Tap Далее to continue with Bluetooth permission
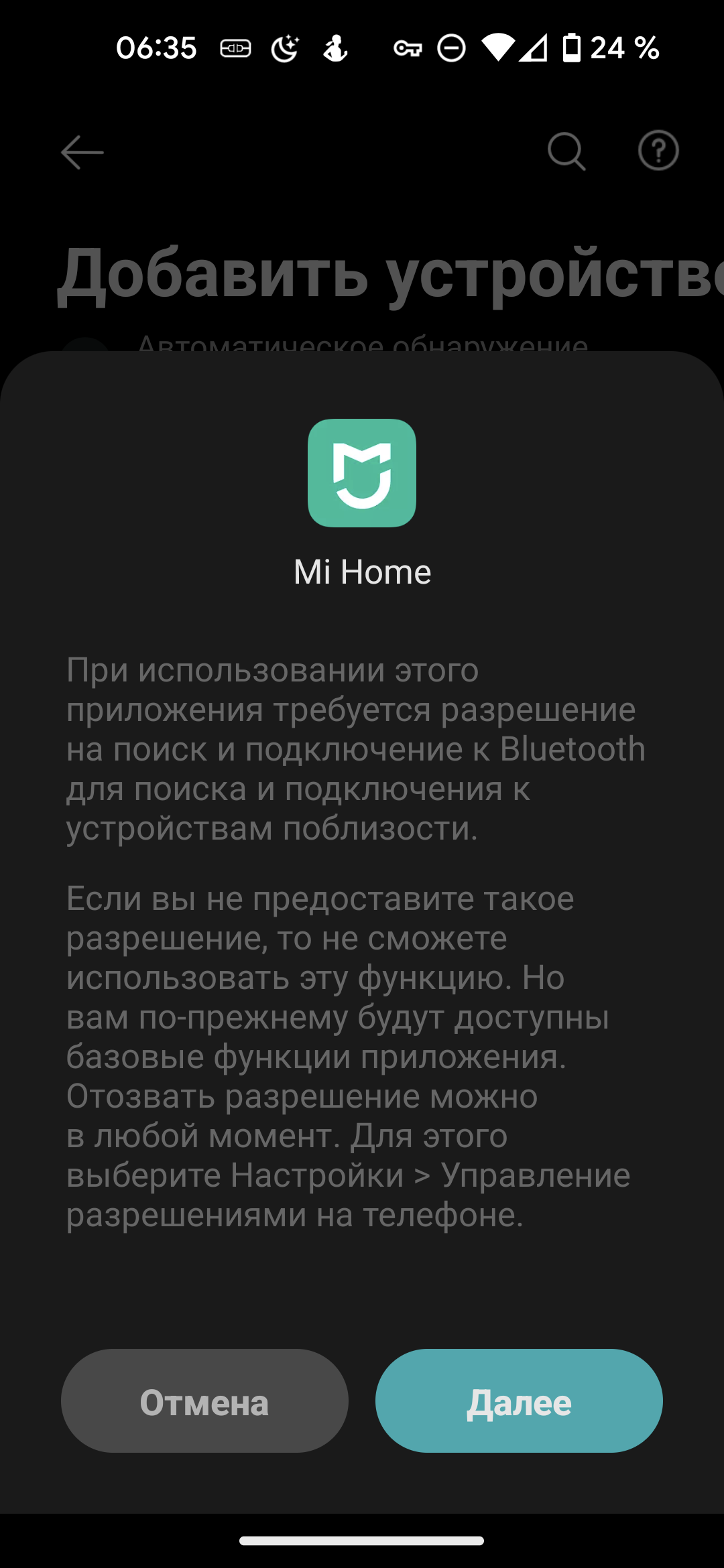Image resolution: width=724 pixels, height=1568 pixels. pyautogui.click(x=519, y=1400)
